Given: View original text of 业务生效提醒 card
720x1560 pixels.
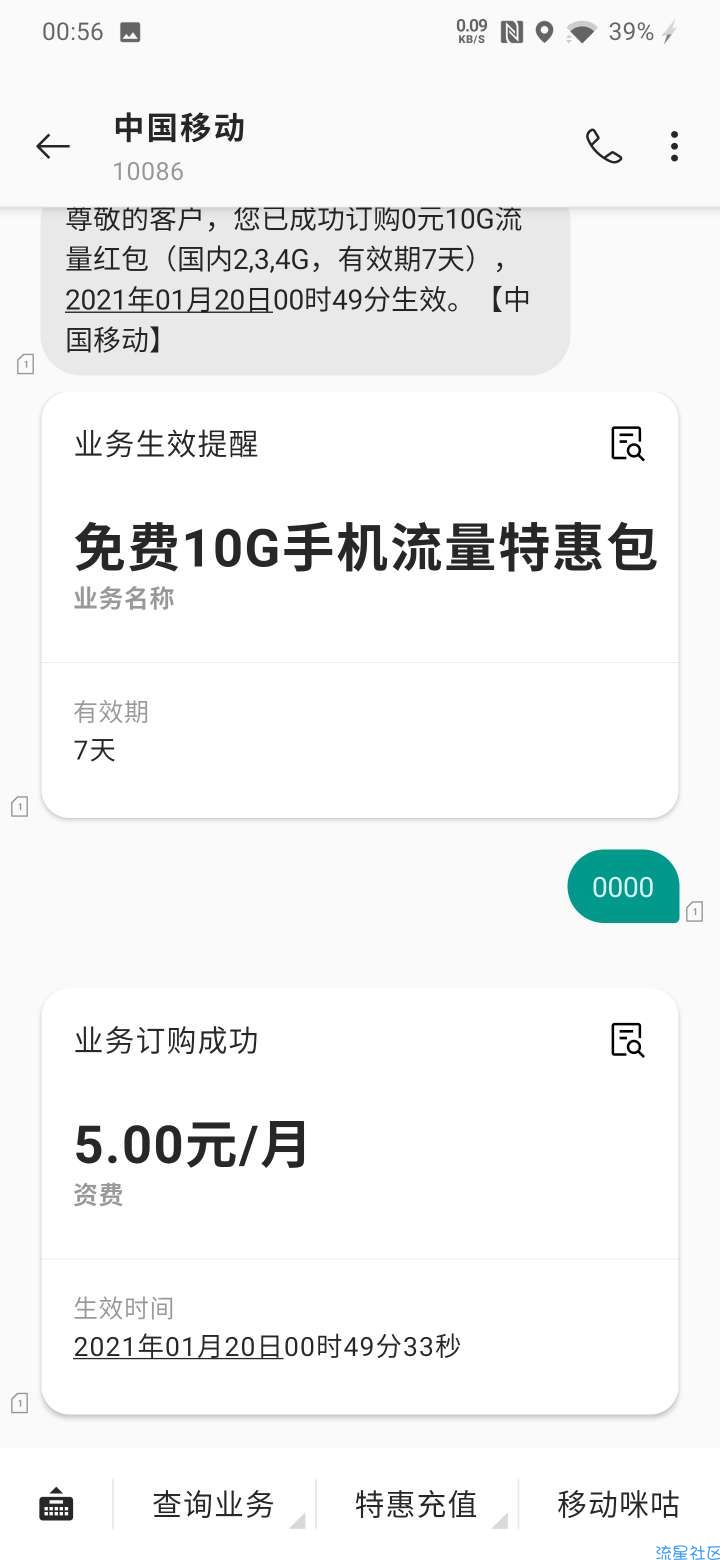Looking at the screenshot, I should [x=628, y=443].
